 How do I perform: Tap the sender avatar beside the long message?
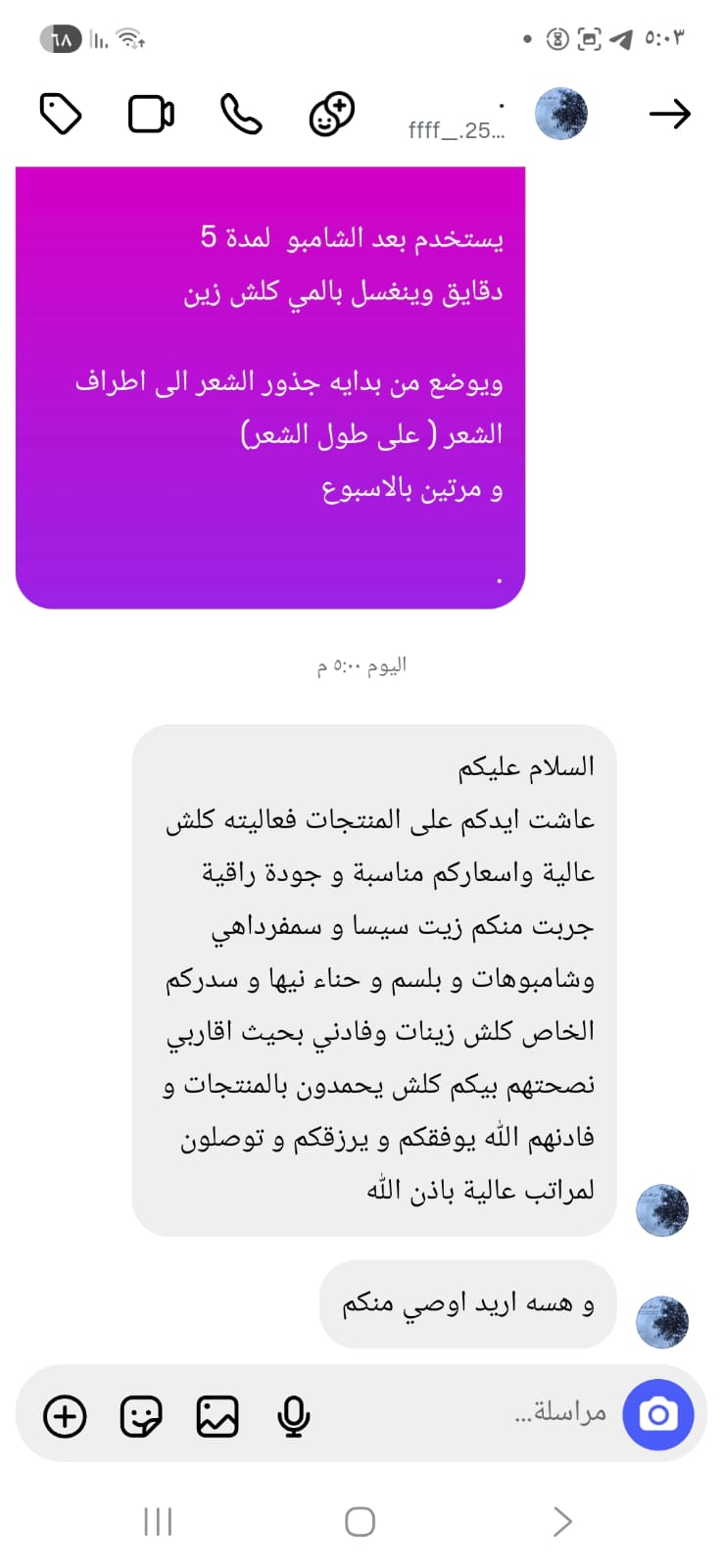(662, 1210)
